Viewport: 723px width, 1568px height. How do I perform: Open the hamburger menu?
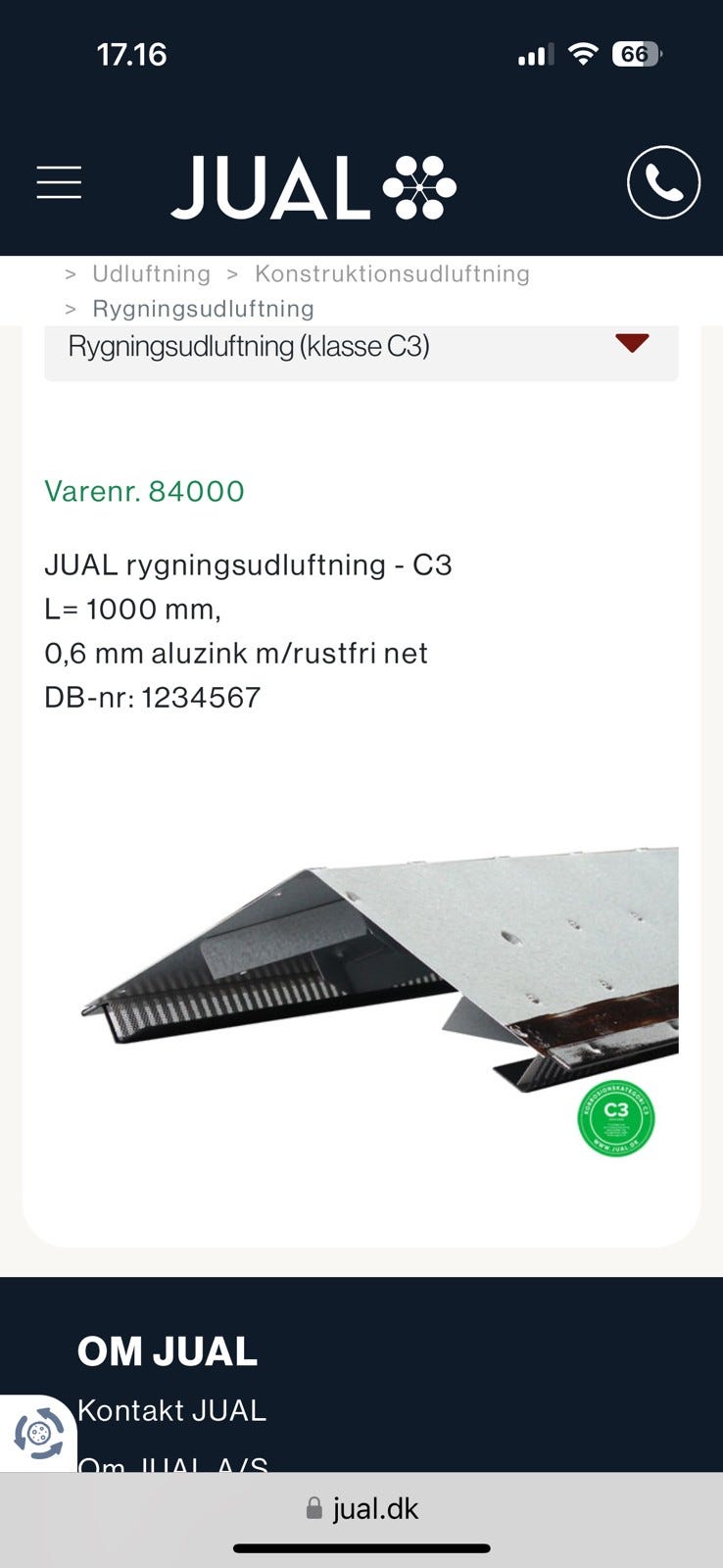pyautogui.click(x=59, y=182)
